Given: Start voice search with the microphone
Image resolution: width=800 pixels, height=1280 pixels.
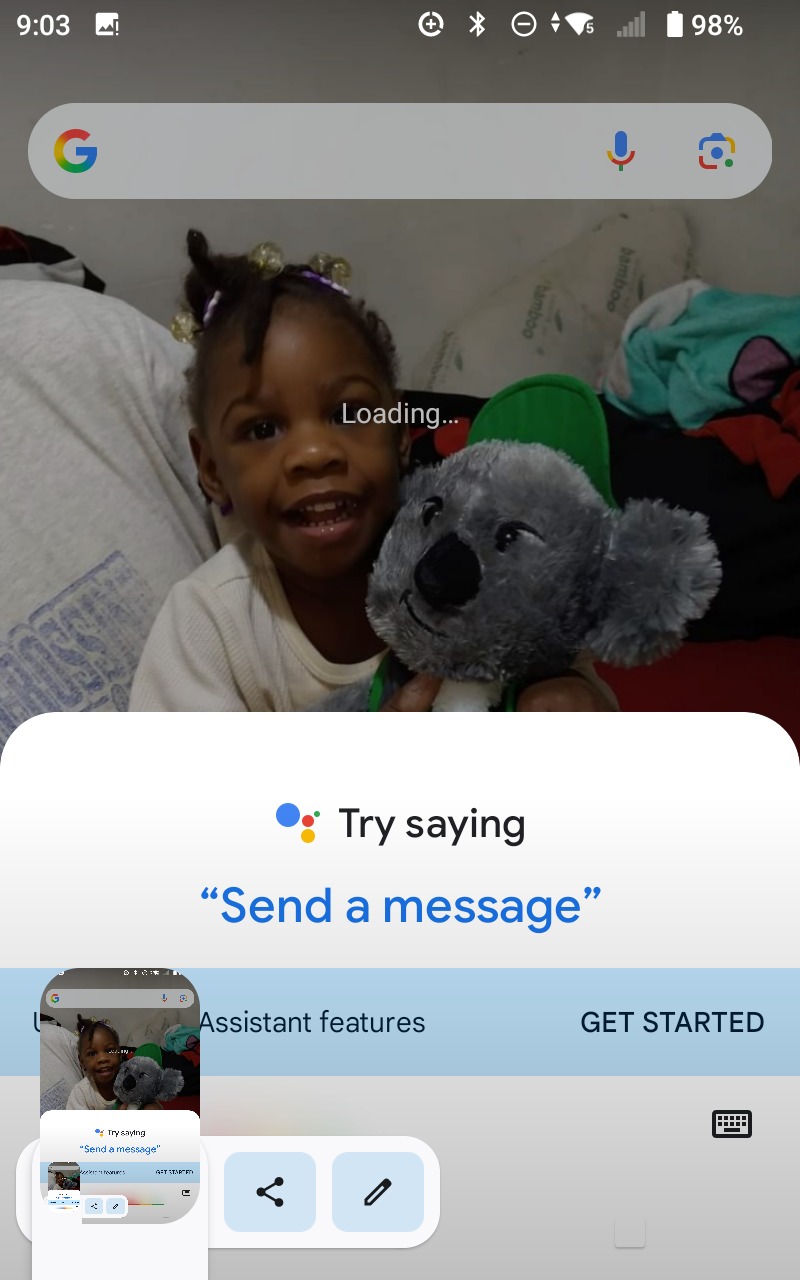Looking at the screenshot, I should [620, 151].
